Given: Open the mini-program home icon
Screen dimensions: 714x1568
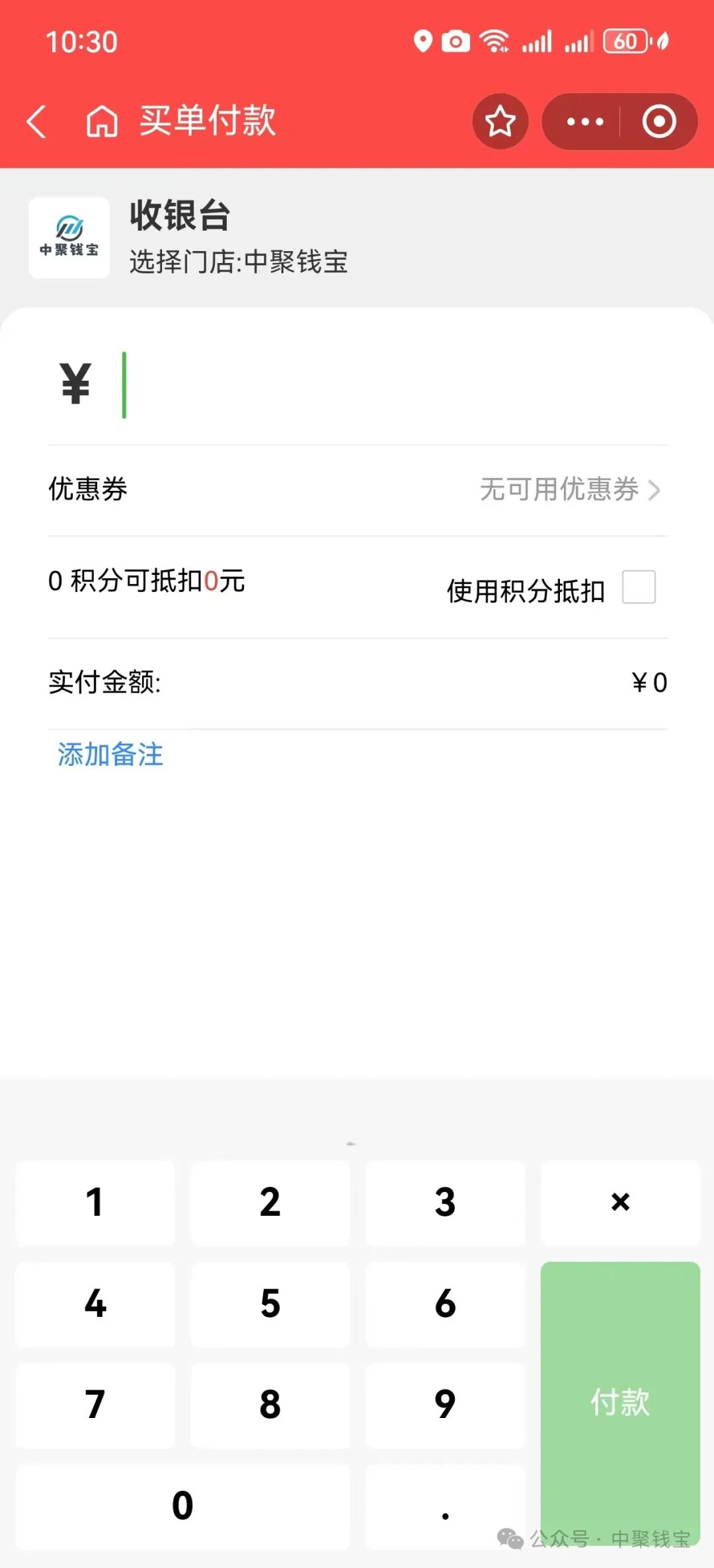Looking at the screenshot, I should pos(100,121).
